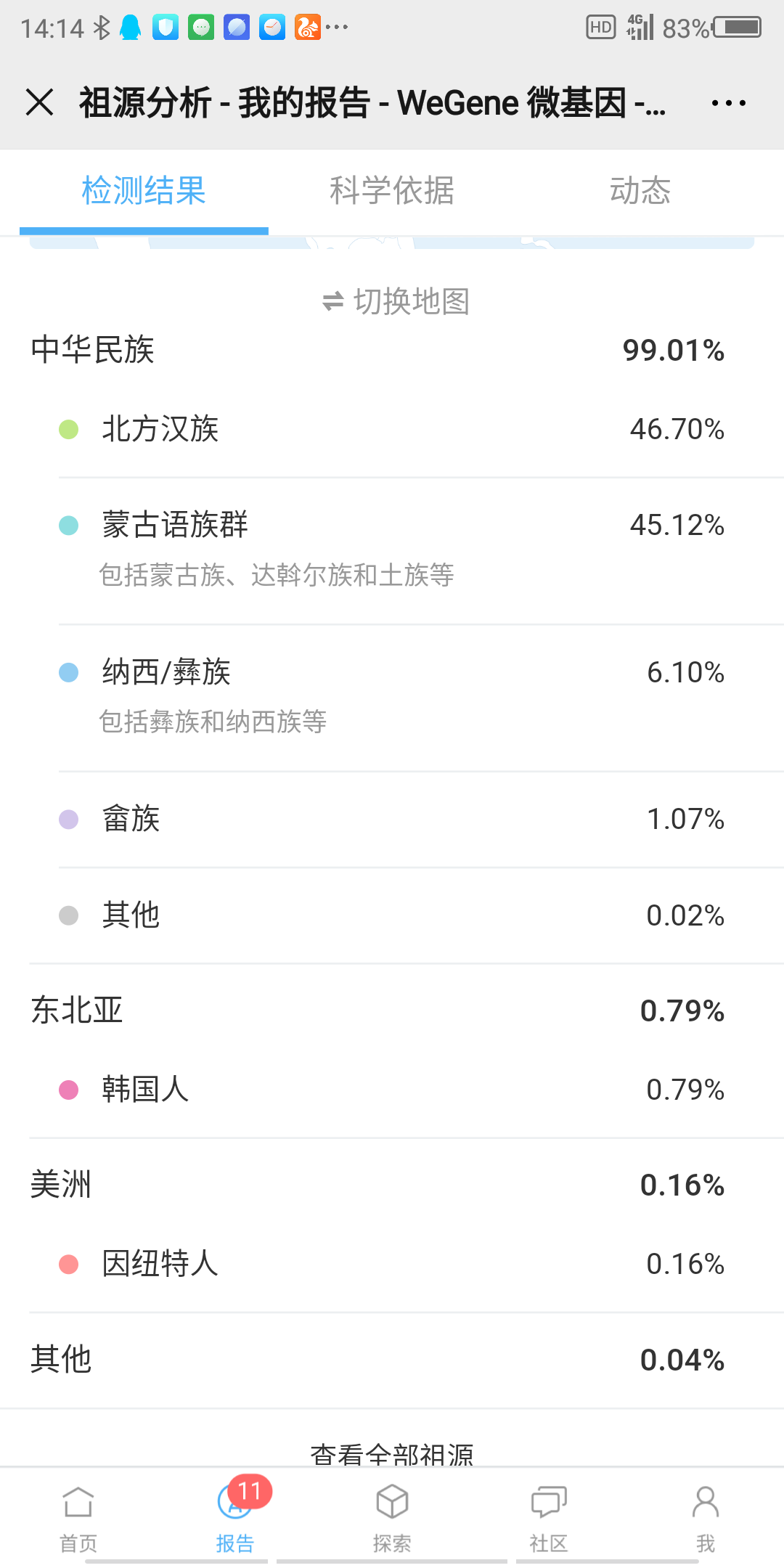784x1568 pixels.
Task: Open the 社区 community tab
Action: pos(549,1517)
